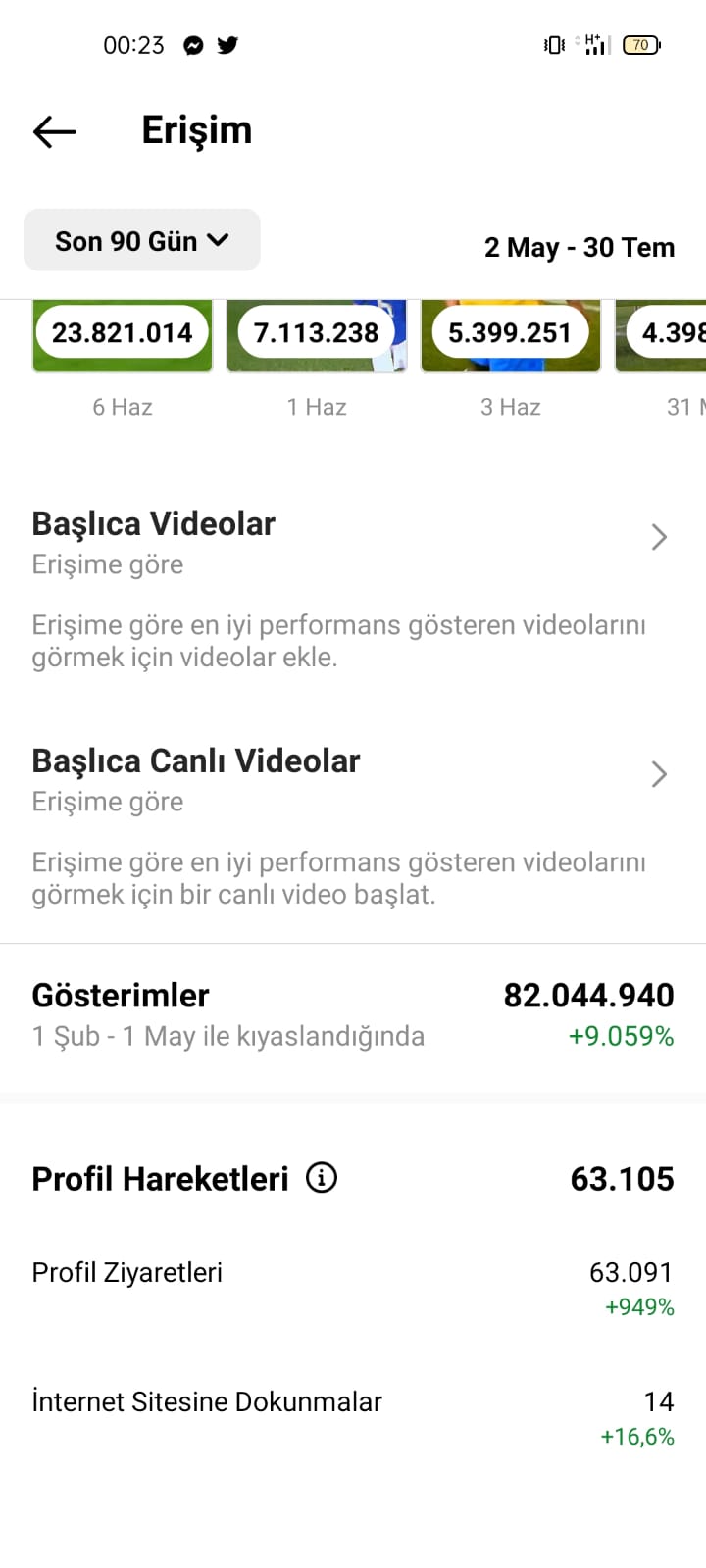Open the Başlıca Canlı Videolar section

[353, 774]
